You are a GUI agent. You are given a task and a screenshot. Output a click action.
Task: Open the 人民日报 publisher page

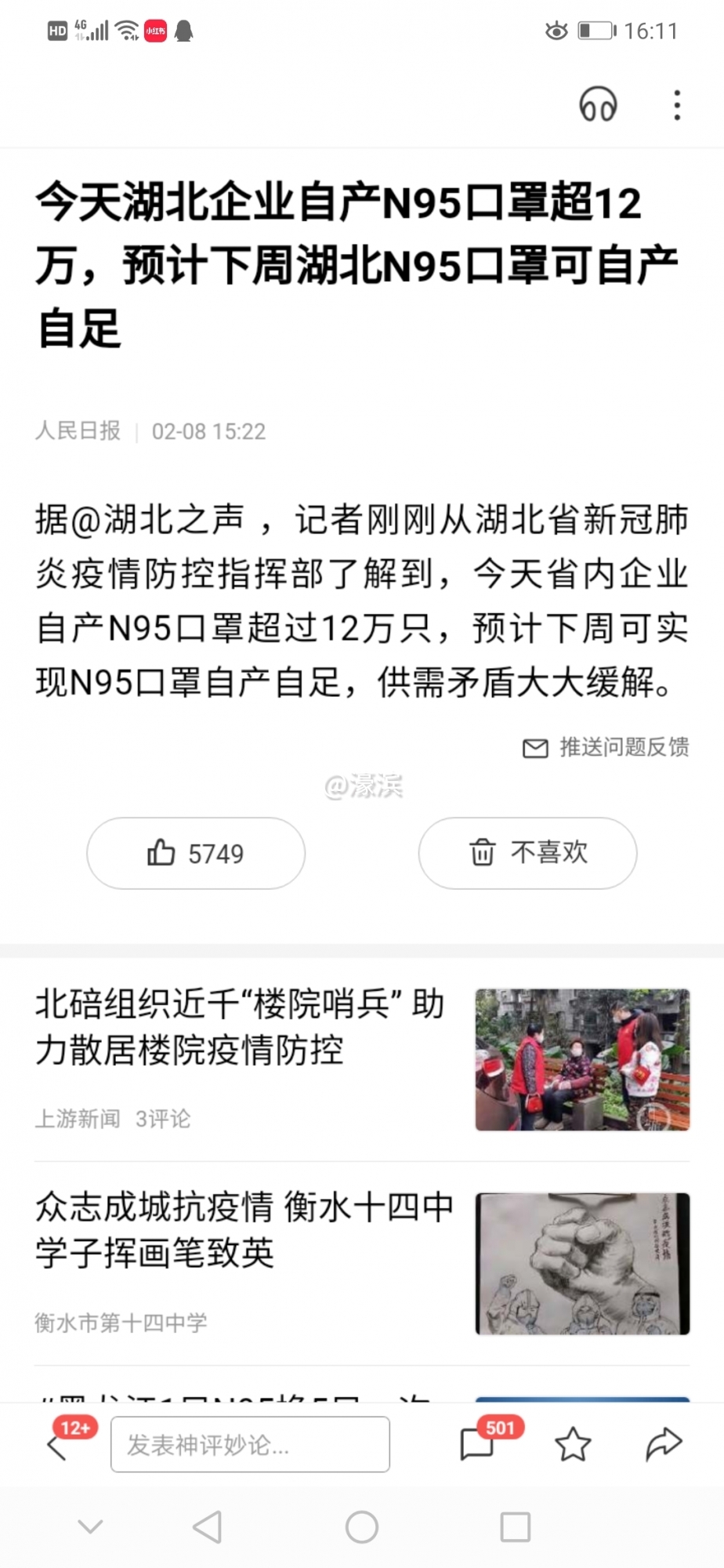click(78, 431)
